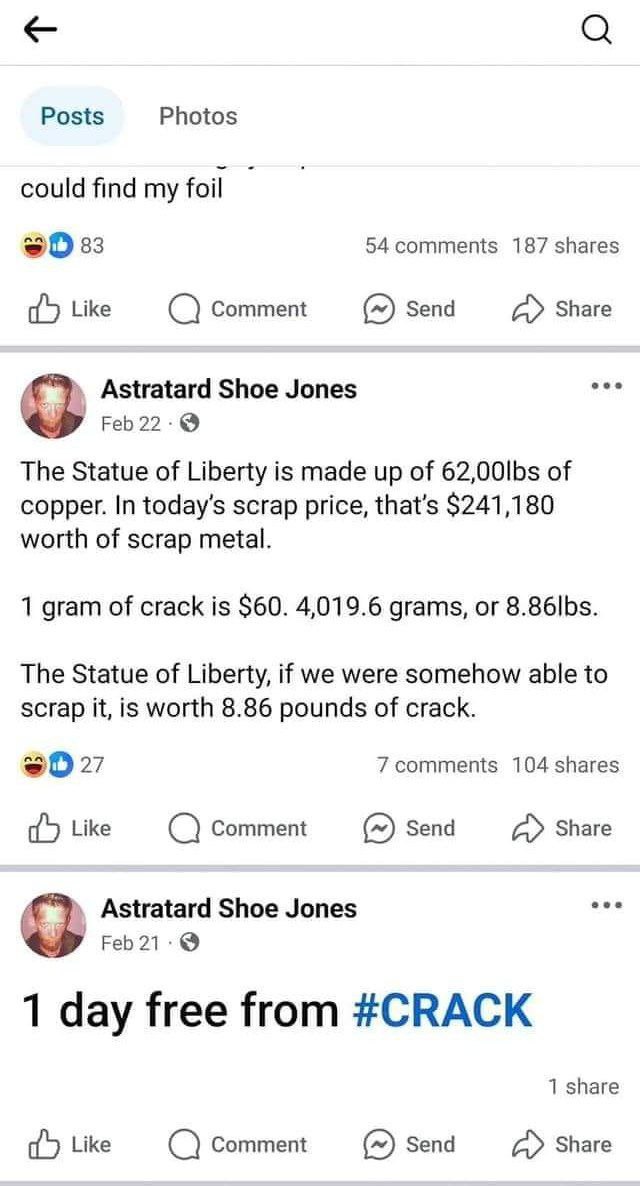
Task: Open overflow menu on Feb 21 post
Action: click(607, 906)
